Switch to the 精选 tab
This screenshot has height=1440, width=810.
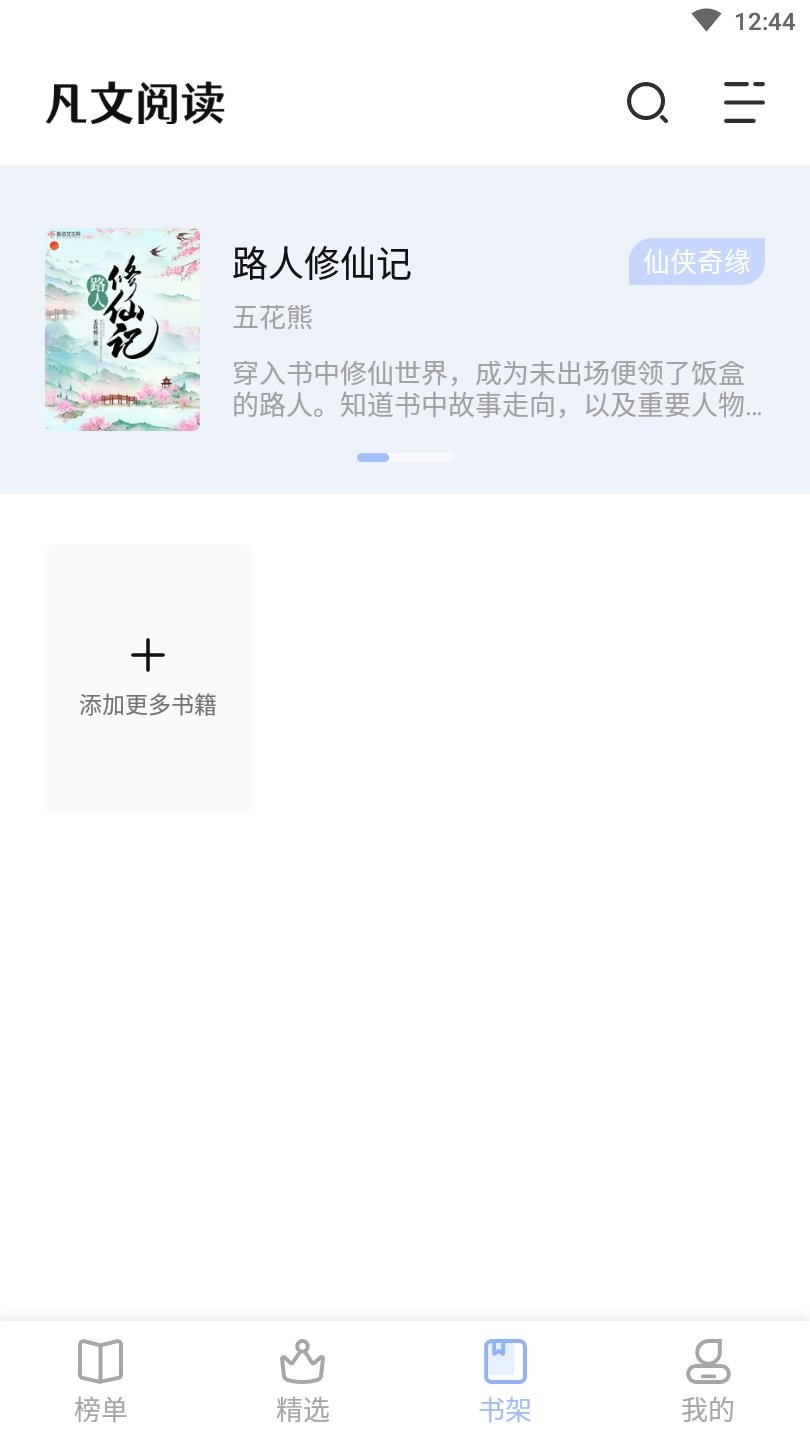303,1383
